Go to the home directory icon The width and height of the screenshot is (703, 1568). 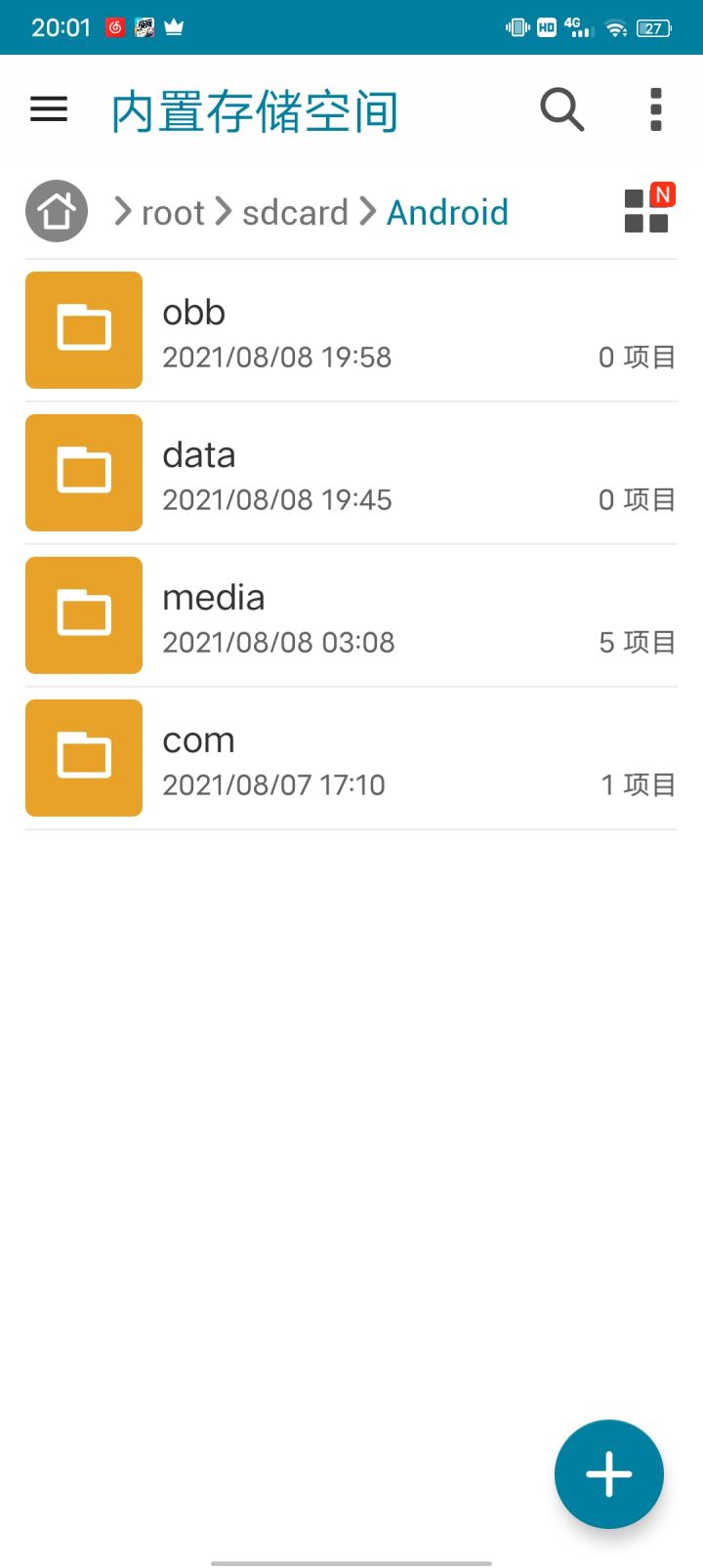pos(57,211)
